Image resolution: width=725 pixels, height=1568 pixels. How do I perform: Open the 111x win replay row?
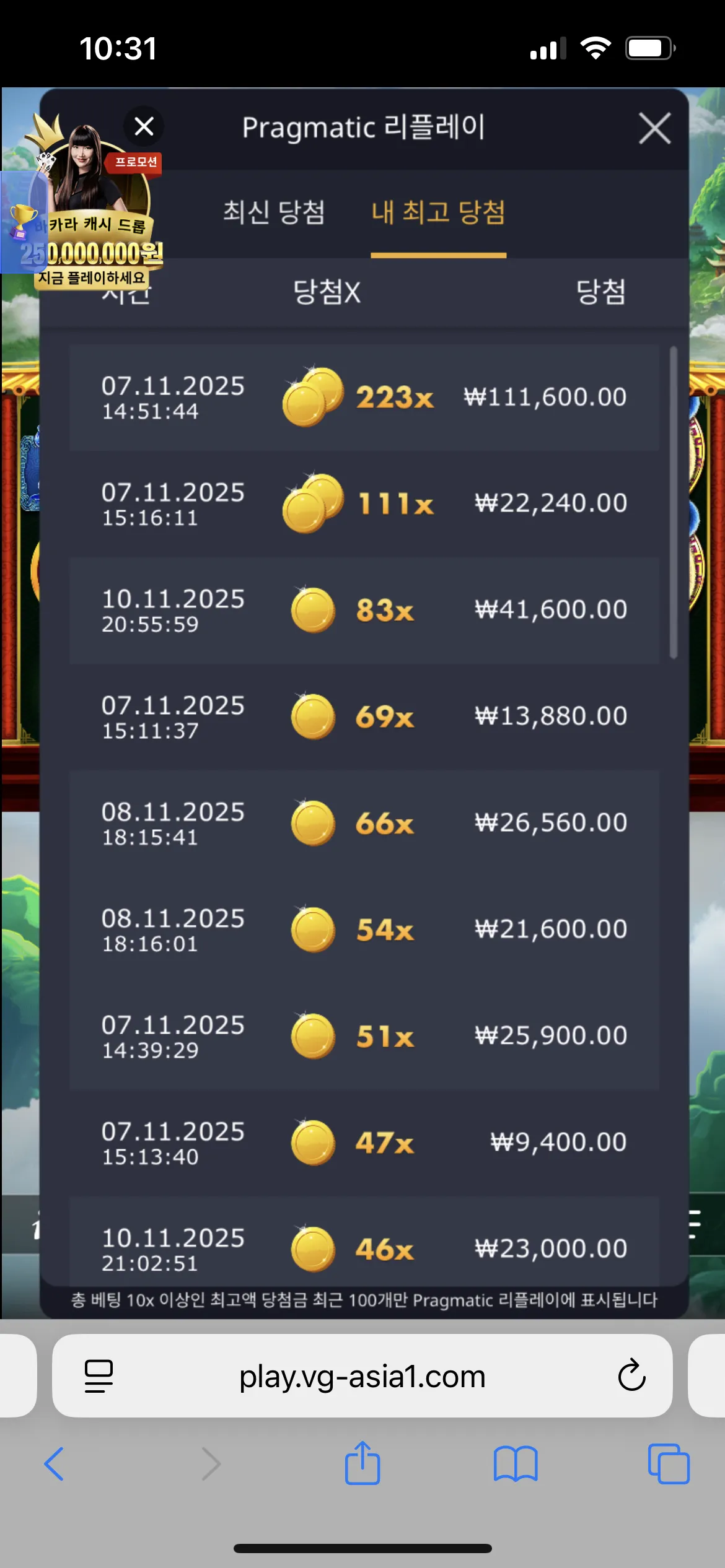(x=364, y=504)
